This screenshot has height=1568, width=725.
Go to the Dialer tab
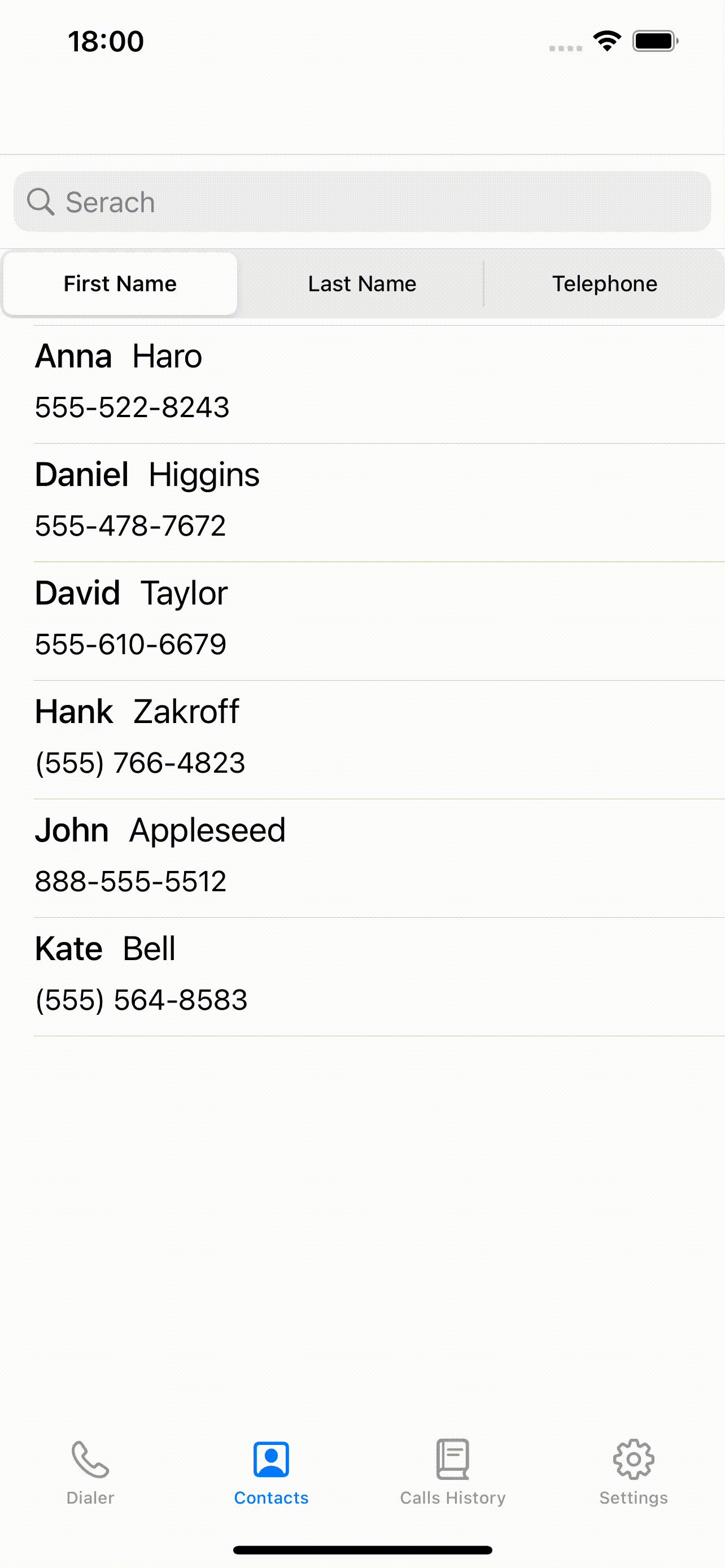pyautogui.click(x=90, y=1472)
